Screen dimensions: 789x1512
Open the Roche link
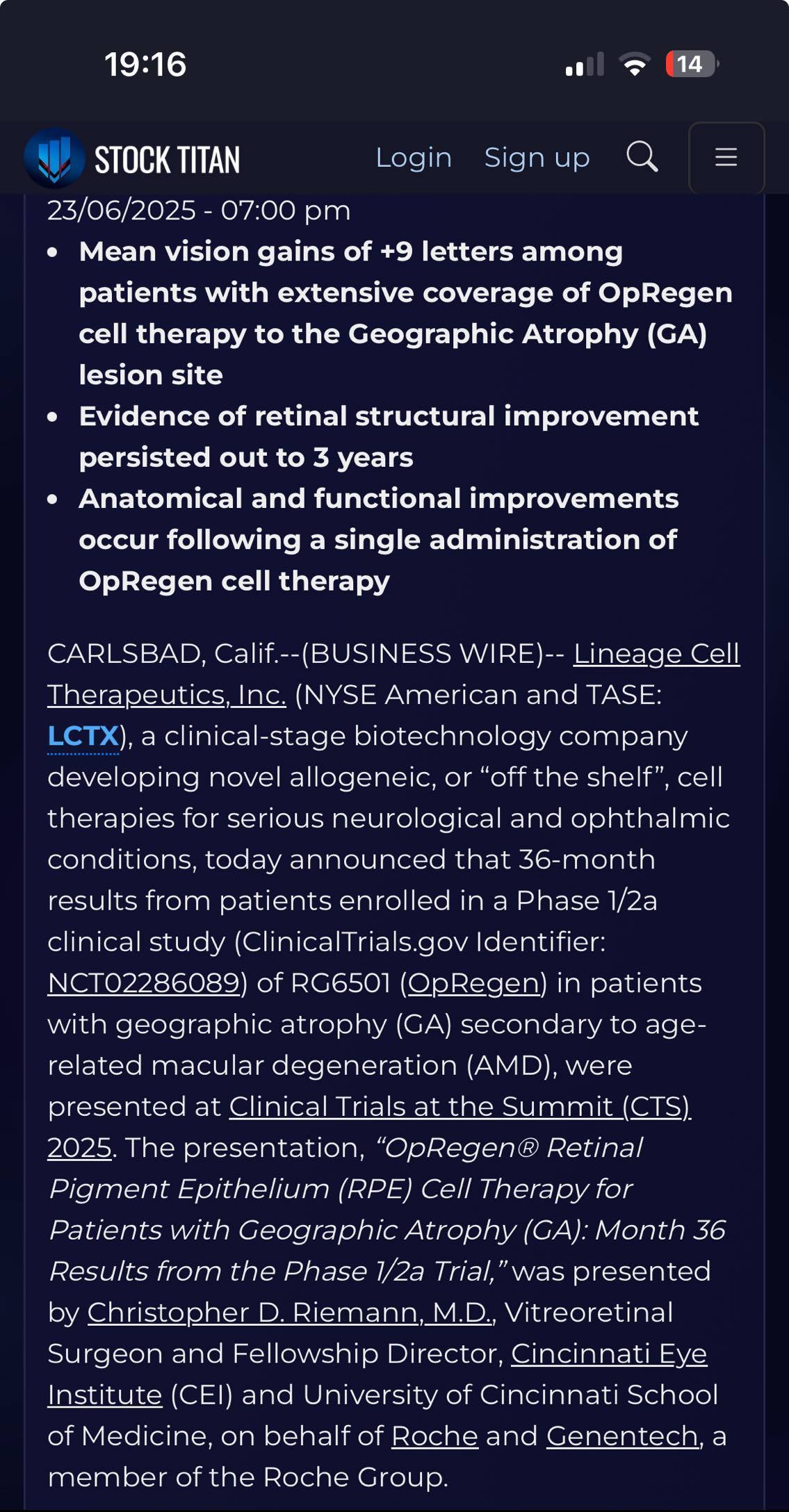(x=434, y=1436)
